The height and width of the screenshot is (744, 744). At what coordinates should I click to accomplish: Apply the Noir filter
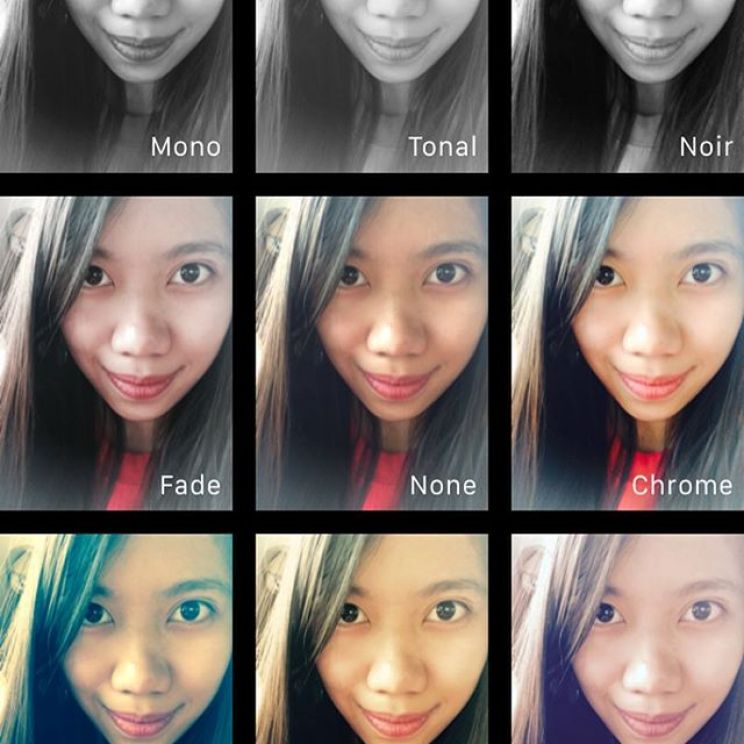point(628,85)
